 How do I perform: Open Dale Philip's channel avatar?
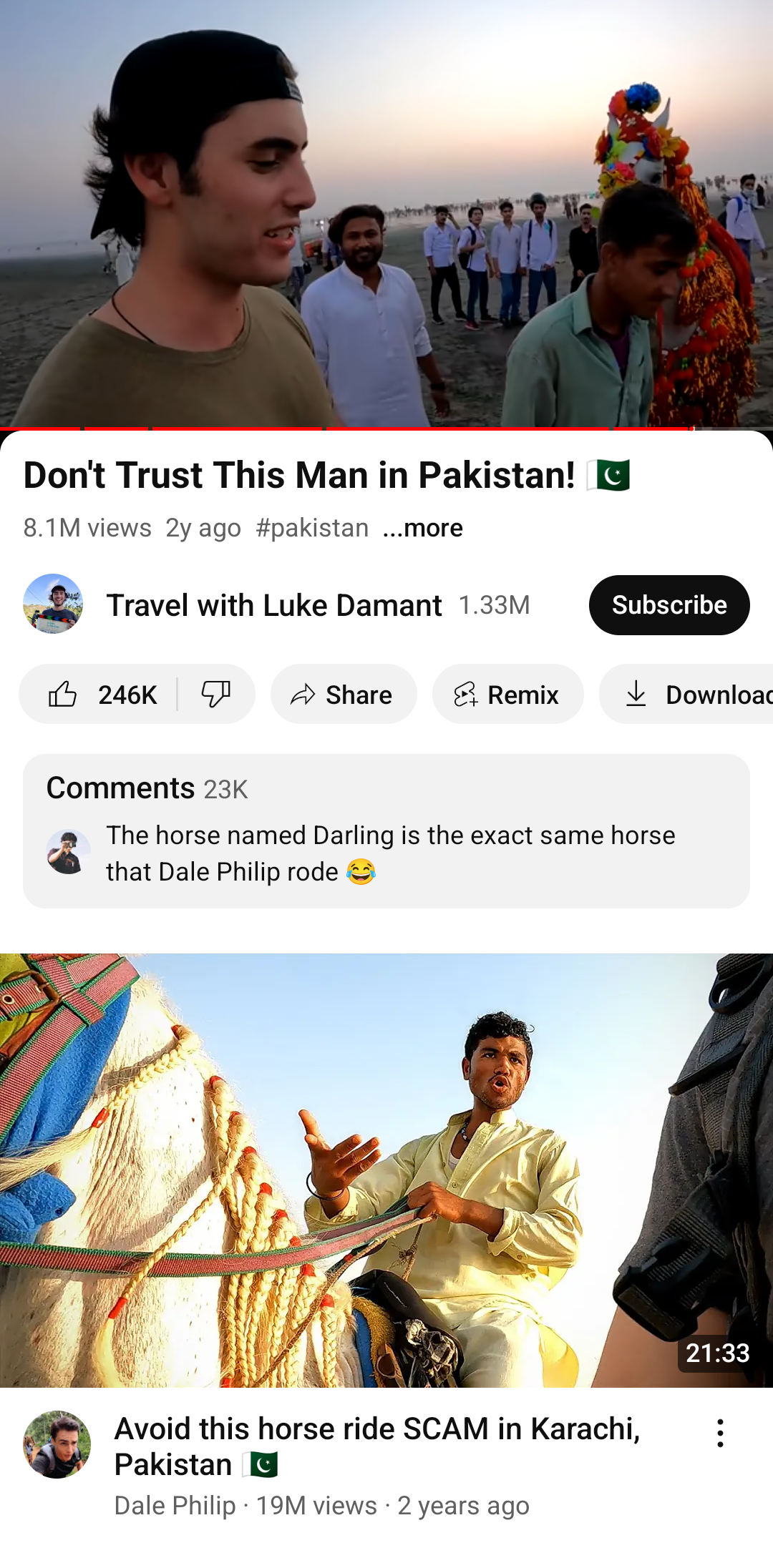(x=57, y=1444)
